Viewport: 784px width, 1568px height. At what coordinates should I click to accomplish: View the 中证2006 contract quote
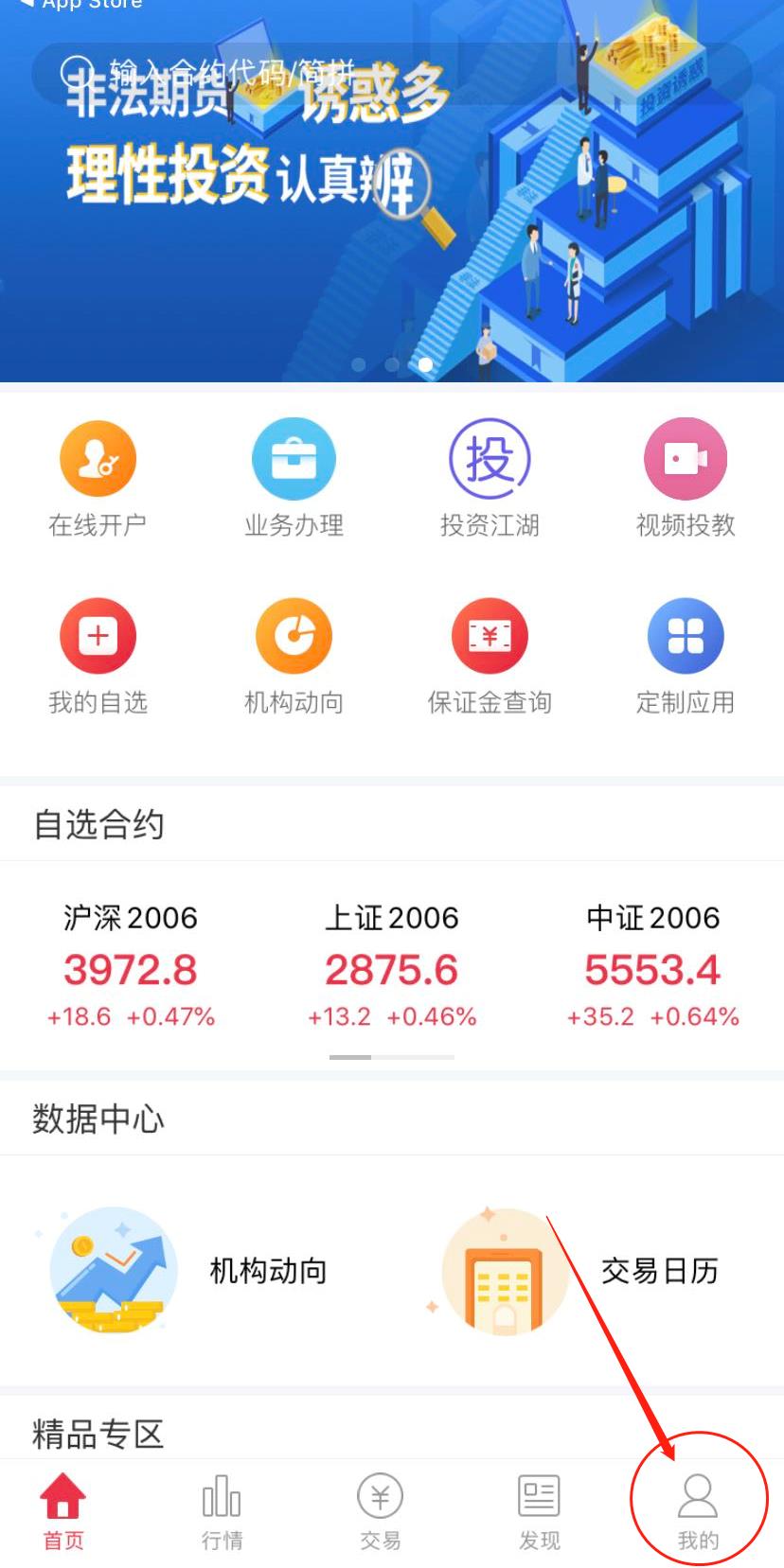652,967
